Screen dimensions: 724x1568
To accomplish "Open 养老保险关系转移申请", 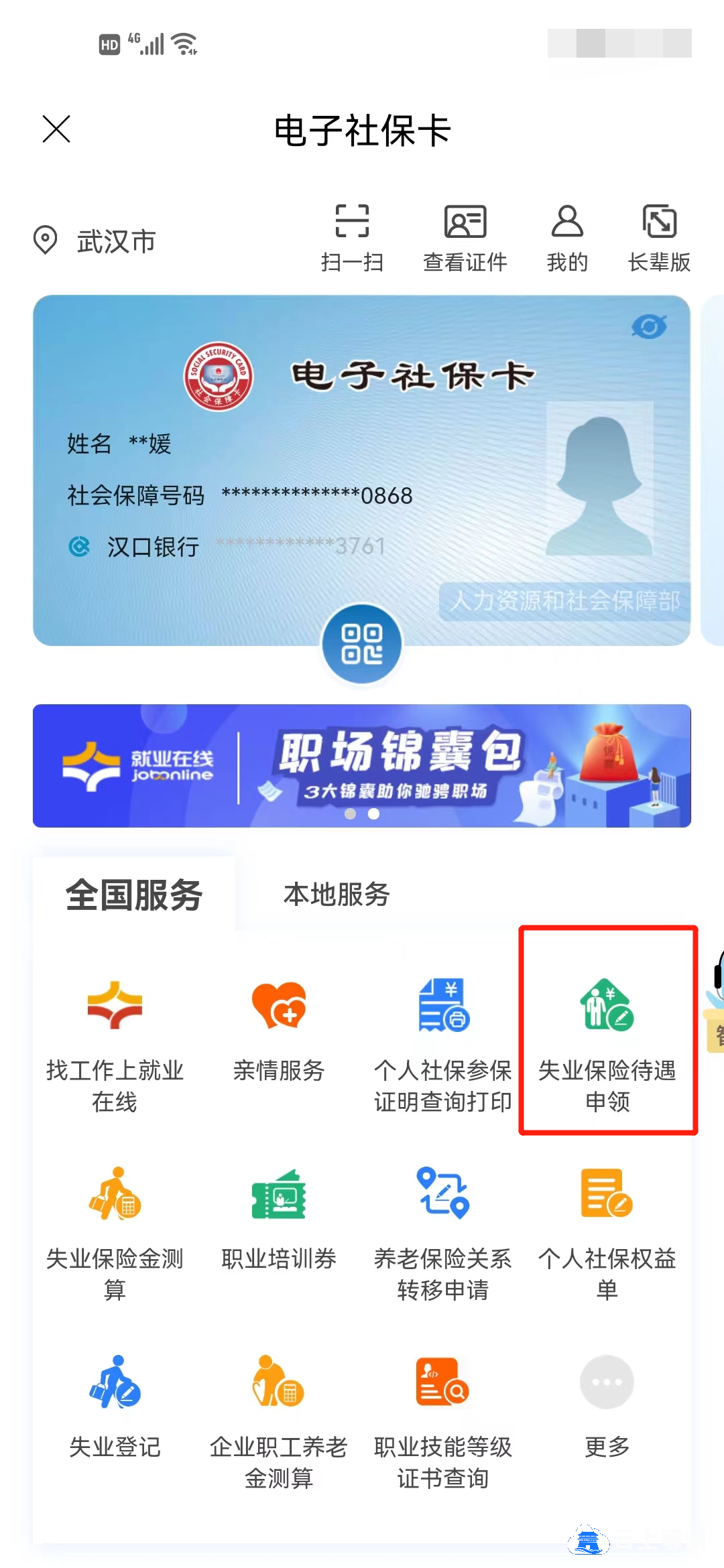I will pyautogui.click(x=443, y=1232).
